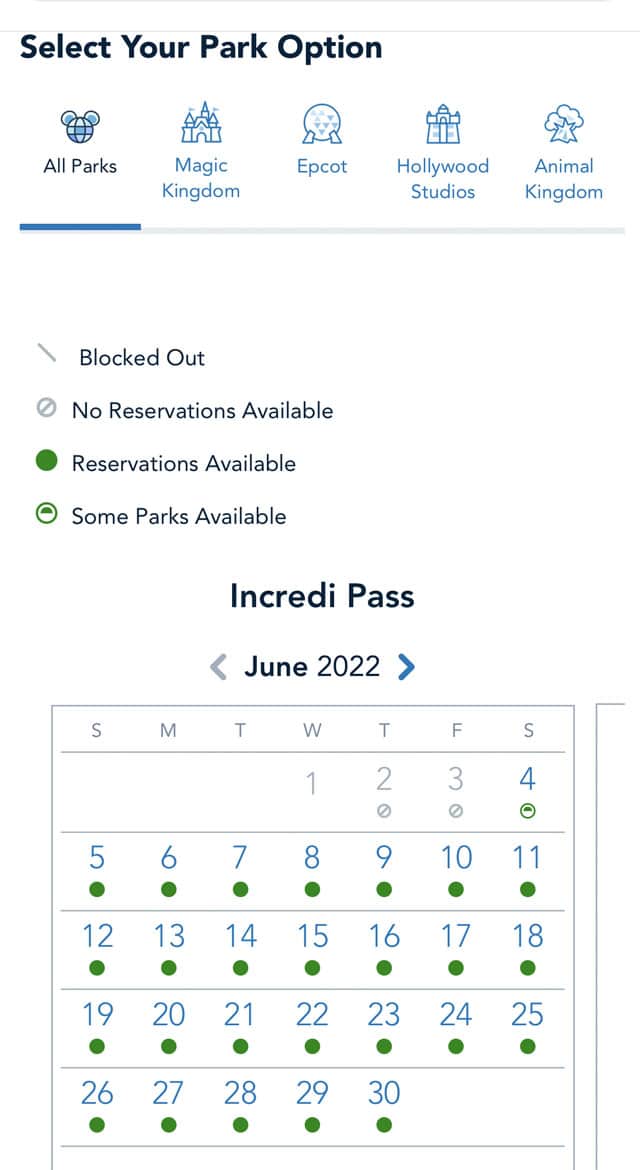Open the Animal Kingdom tab
The height and width of the screenshot is (1170, 640).
point(563,152)
